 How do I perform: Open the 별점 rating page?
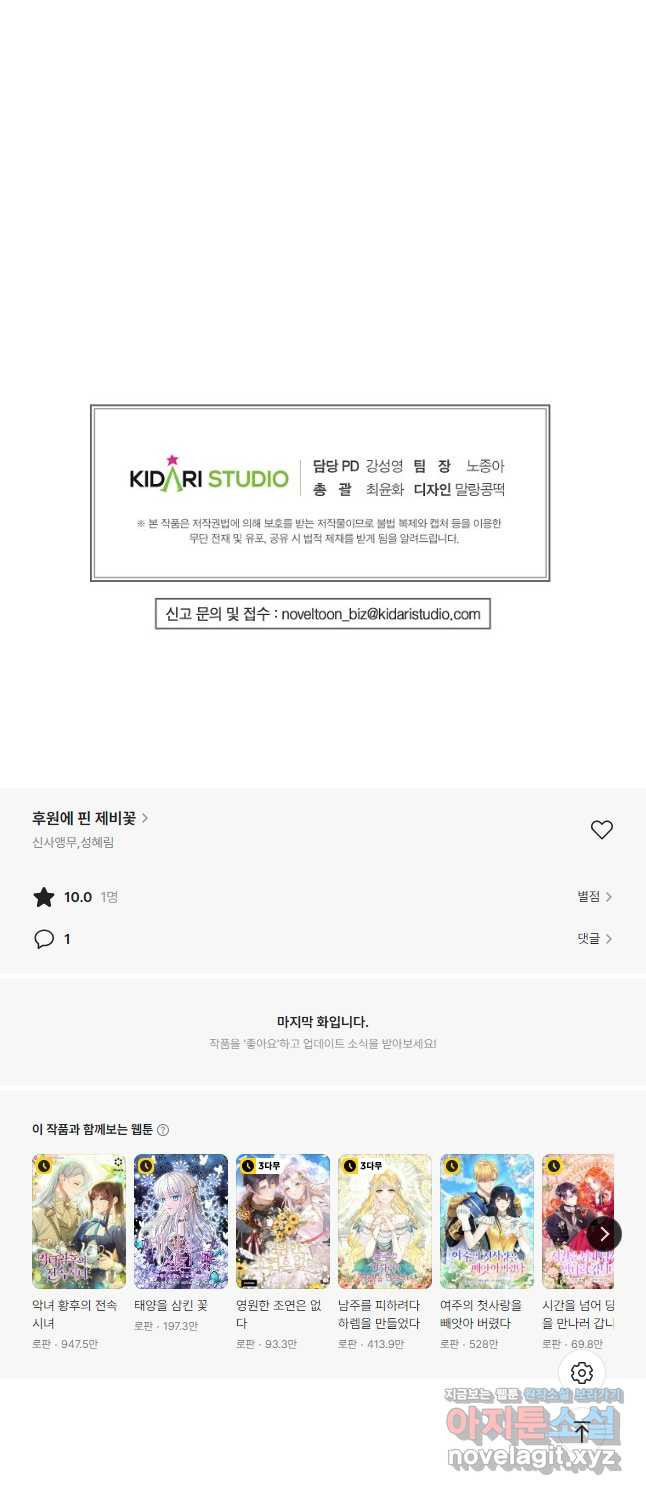(x=594, y=897)
